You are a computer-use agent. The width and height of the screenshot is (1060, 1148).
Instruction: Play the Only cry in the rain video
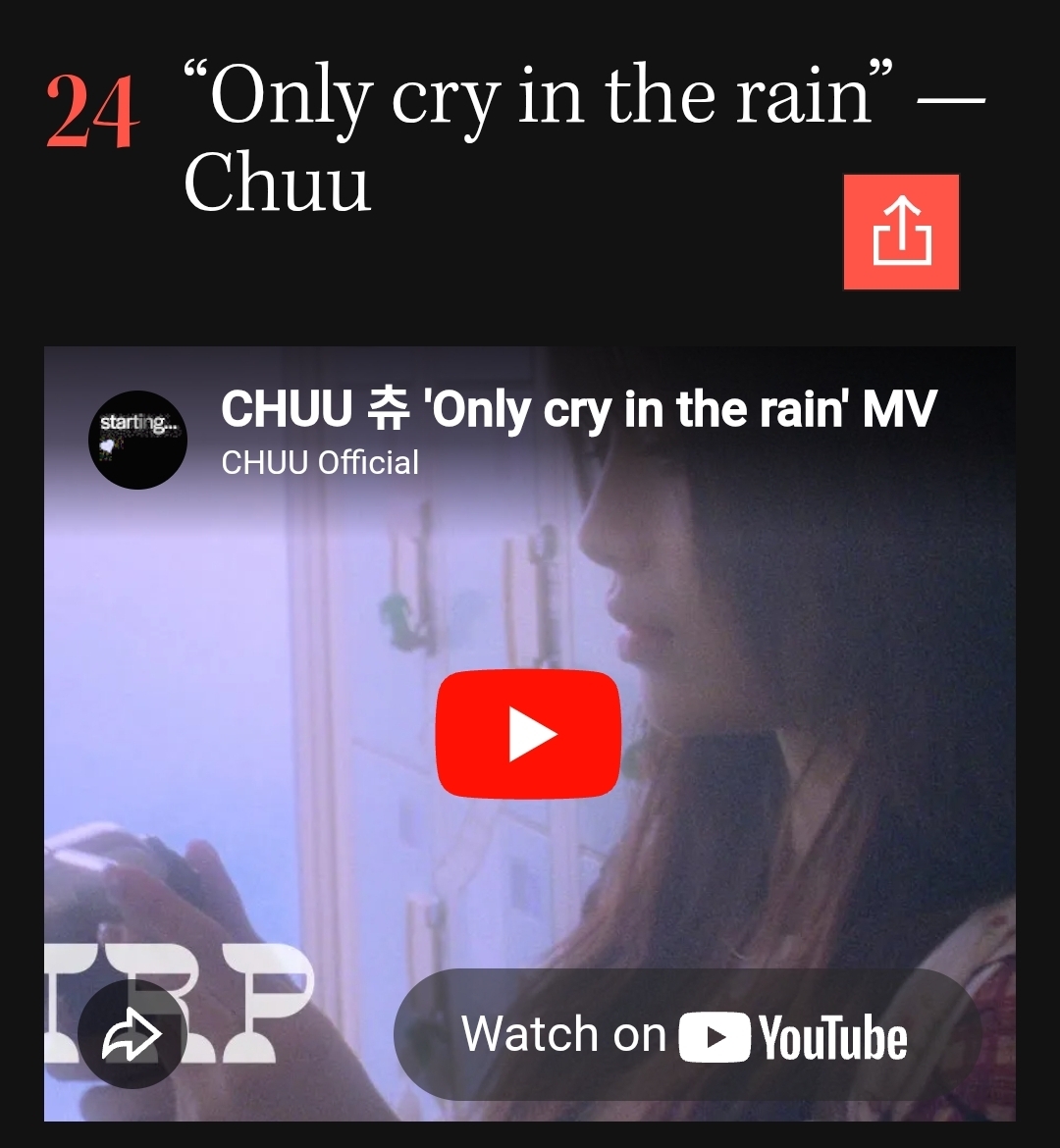528,734
